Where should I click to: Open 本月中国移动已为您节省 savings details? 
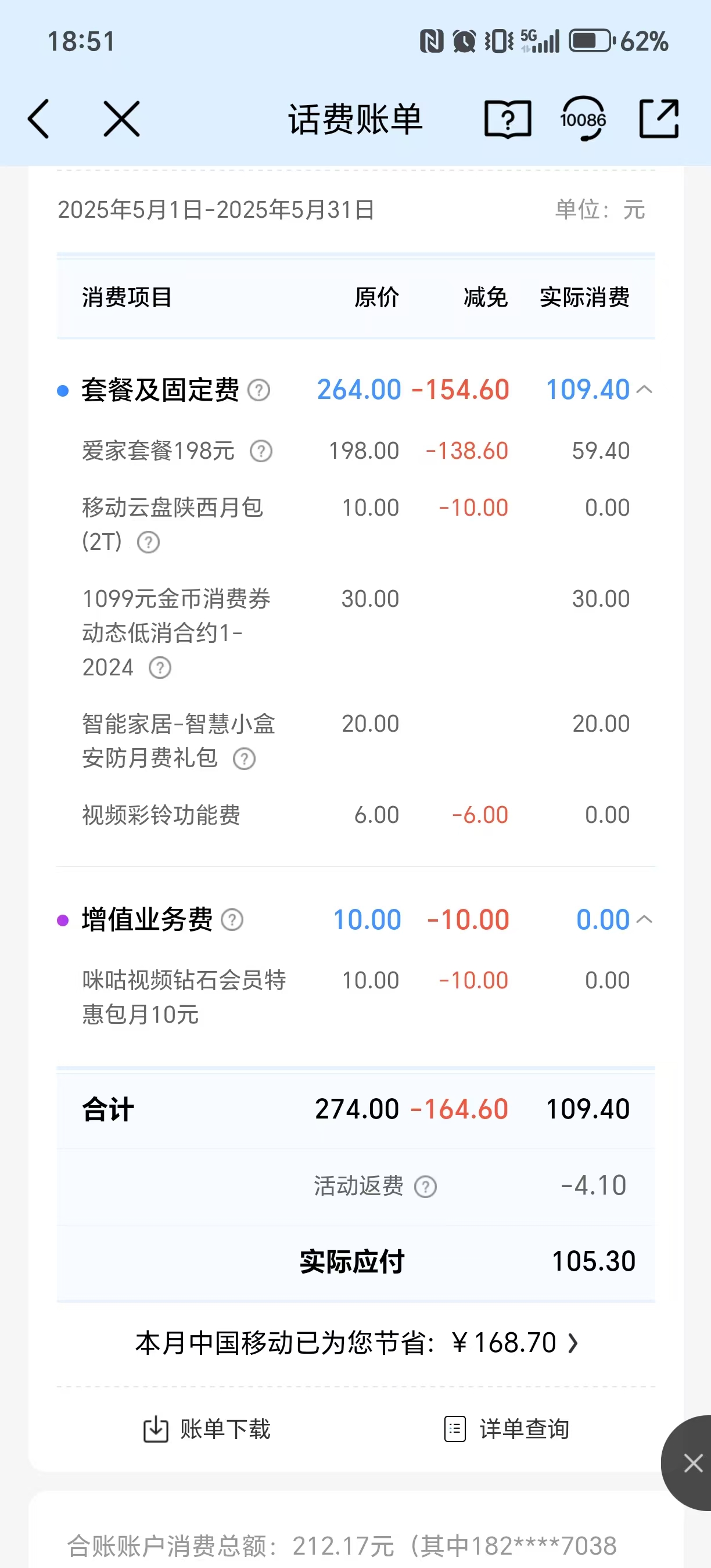click(356, 1342)
